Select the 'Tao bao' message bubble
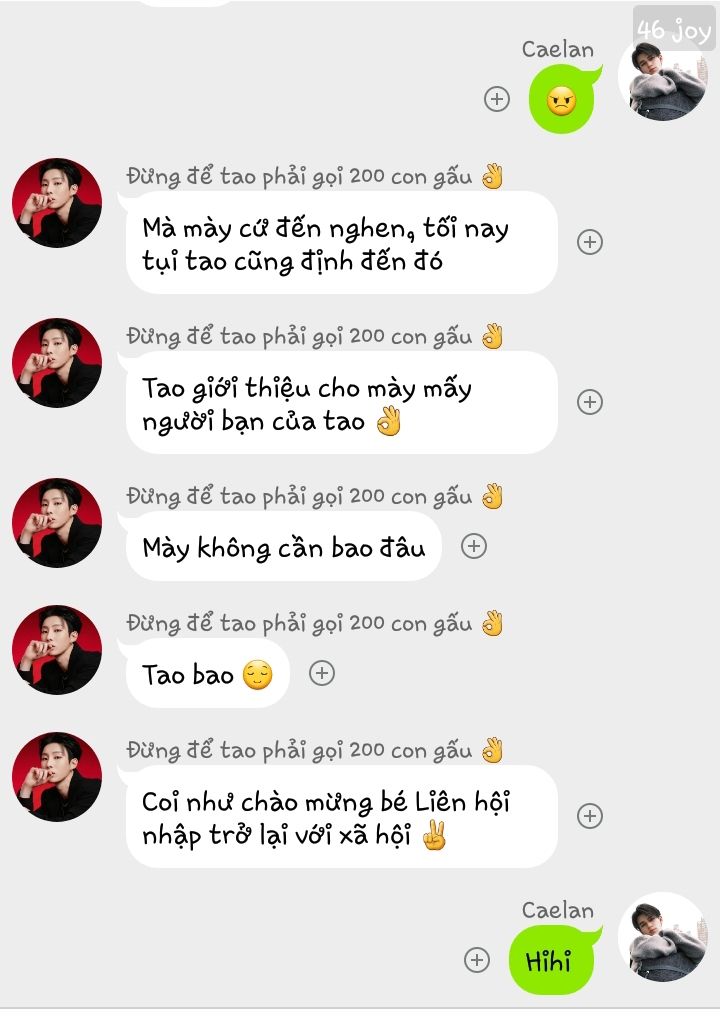 click(206, 674)
